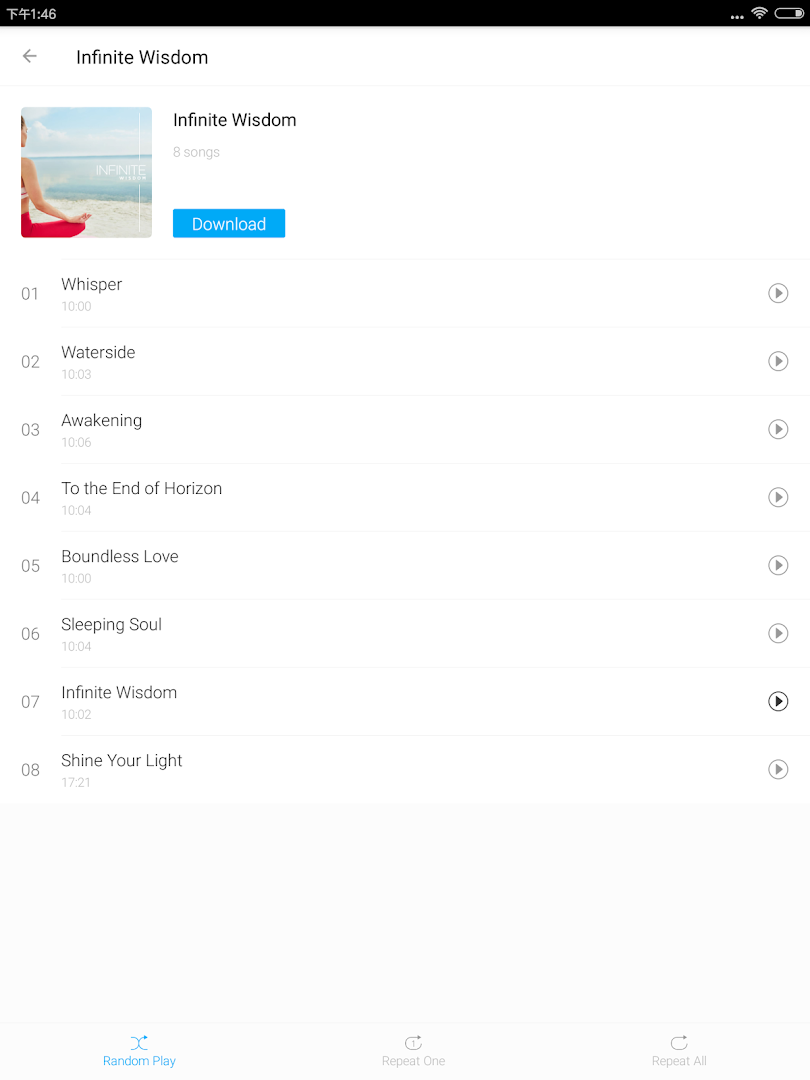Play the Waterside track
The width and height of the screenshot is (810, 1080).
pos(778,361)
